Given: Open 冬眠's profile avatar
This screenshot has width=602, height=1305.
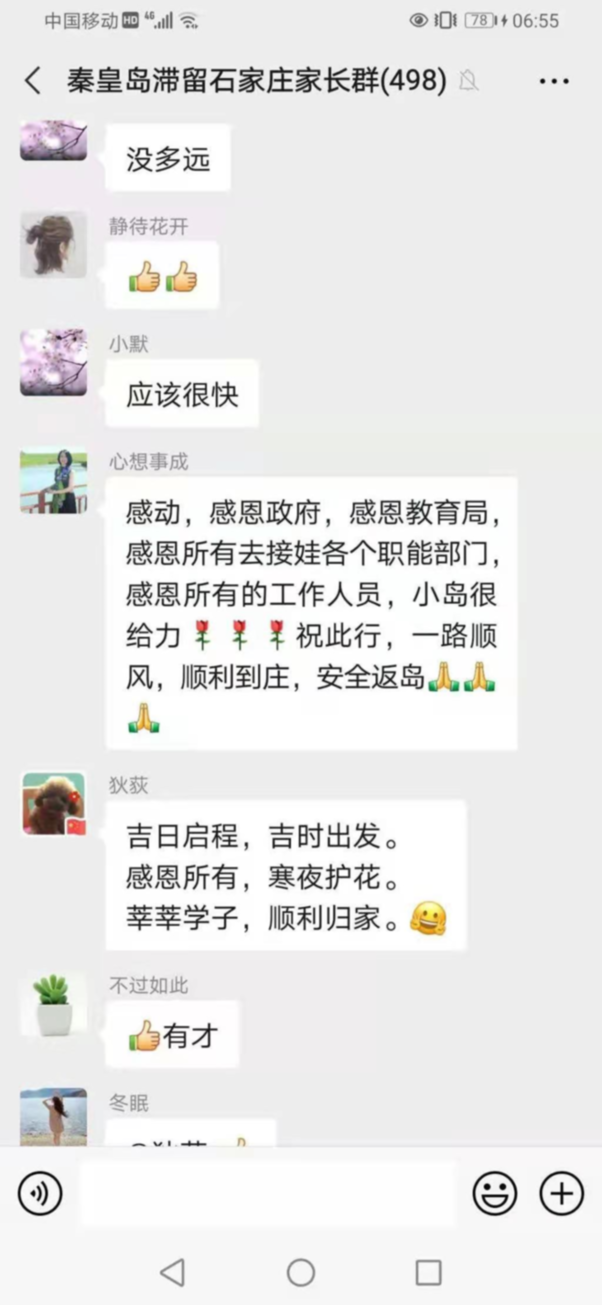Looking at the screenshot, I should [53, 1118].
